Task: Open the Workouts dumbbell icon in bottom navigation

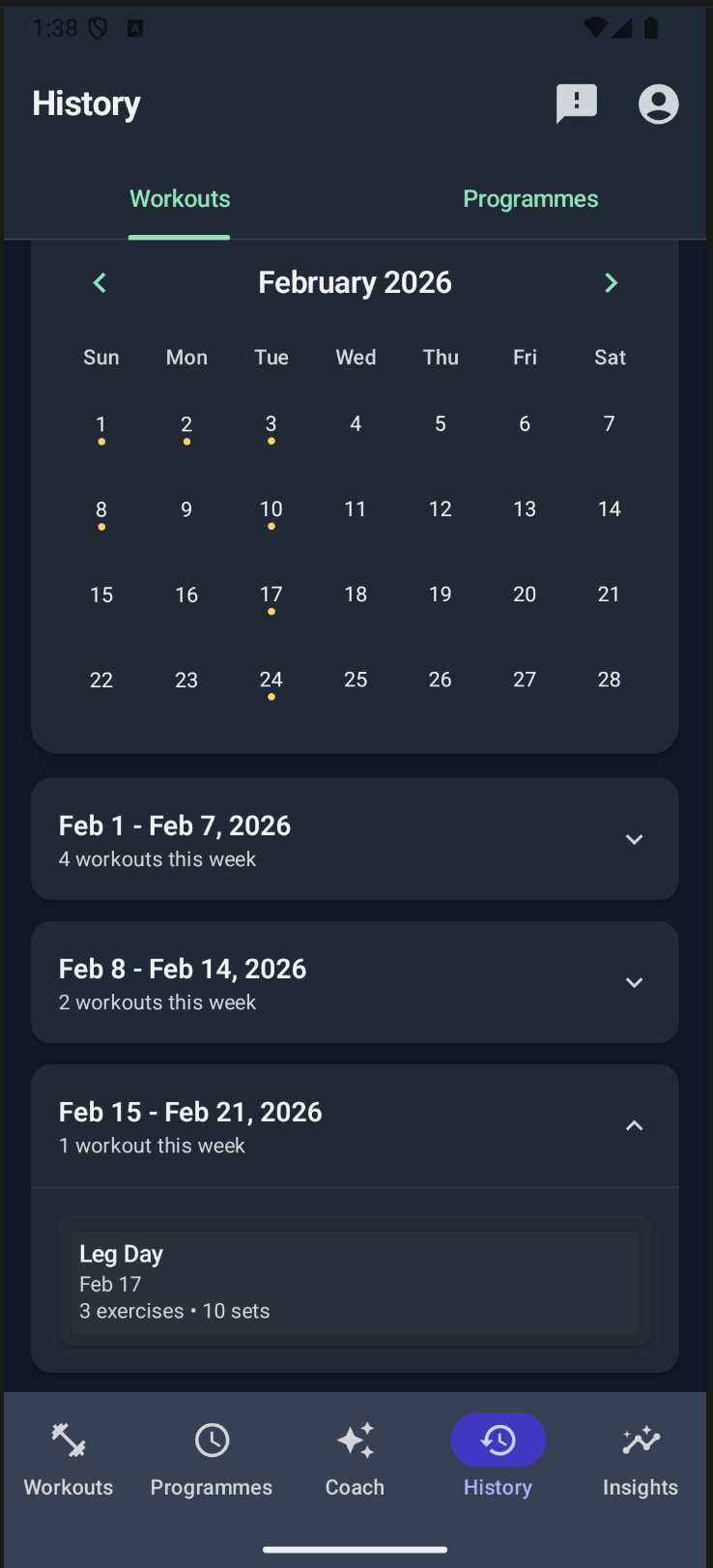Action: coord(67,1440)
